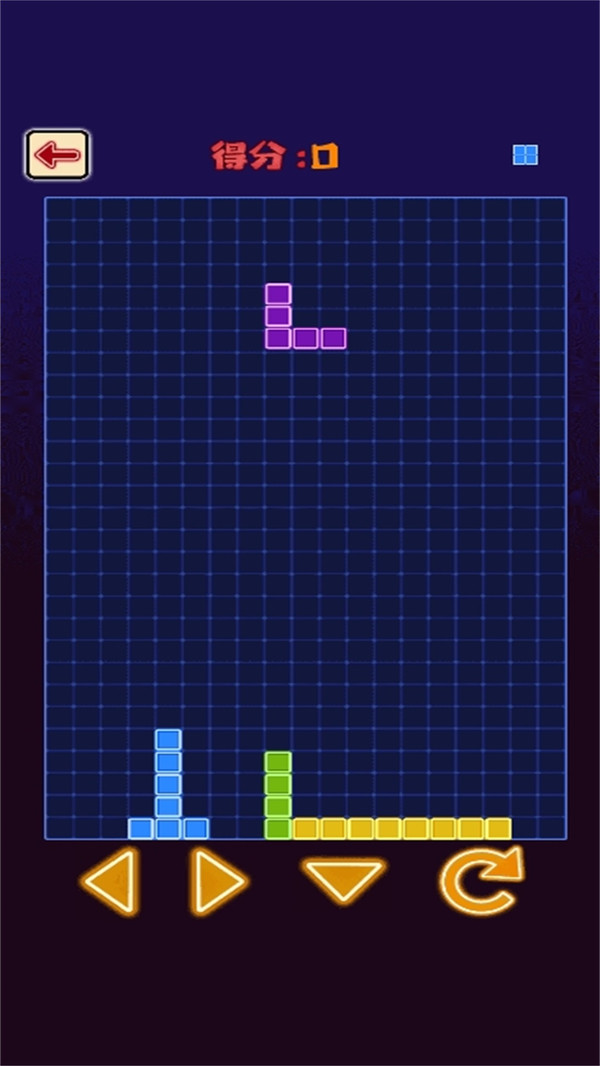
Task: Drop the piece with down arrow
Action: pyautogui.click(x=343, y=880)
